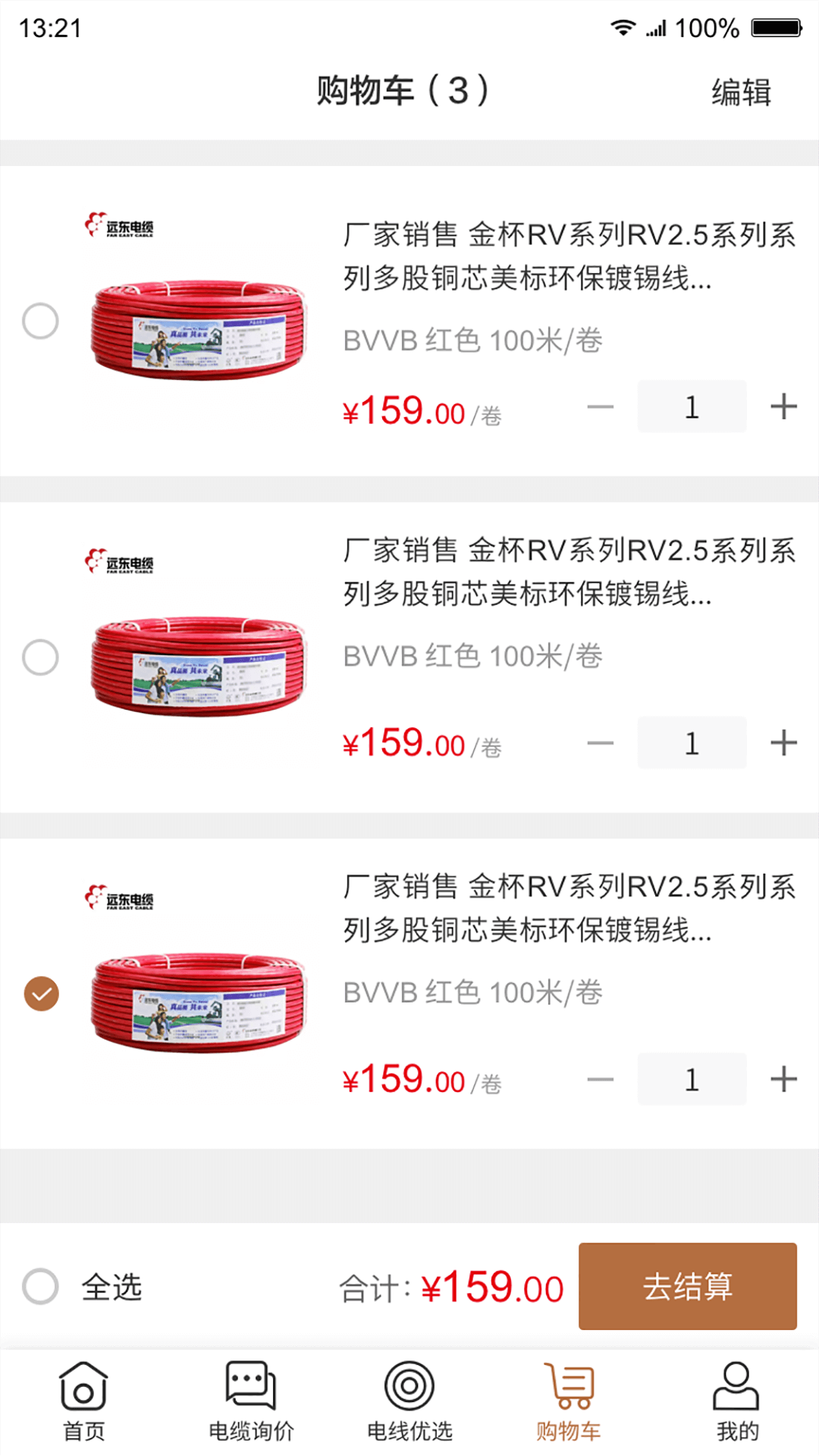Select all items with 全选
This screenshot has width=819, height=1456.
(41, 1286)
